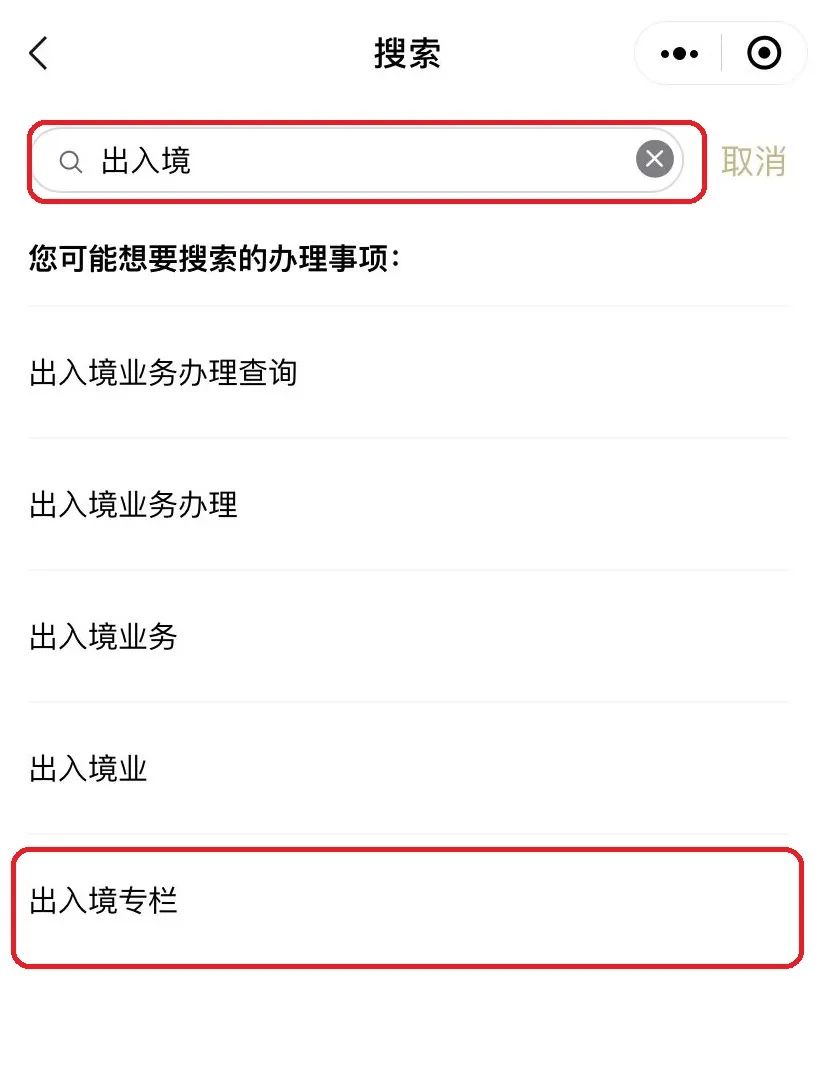Clear the search text with the X
This screenshot has height=1081, width=822.
coord(654,159)
